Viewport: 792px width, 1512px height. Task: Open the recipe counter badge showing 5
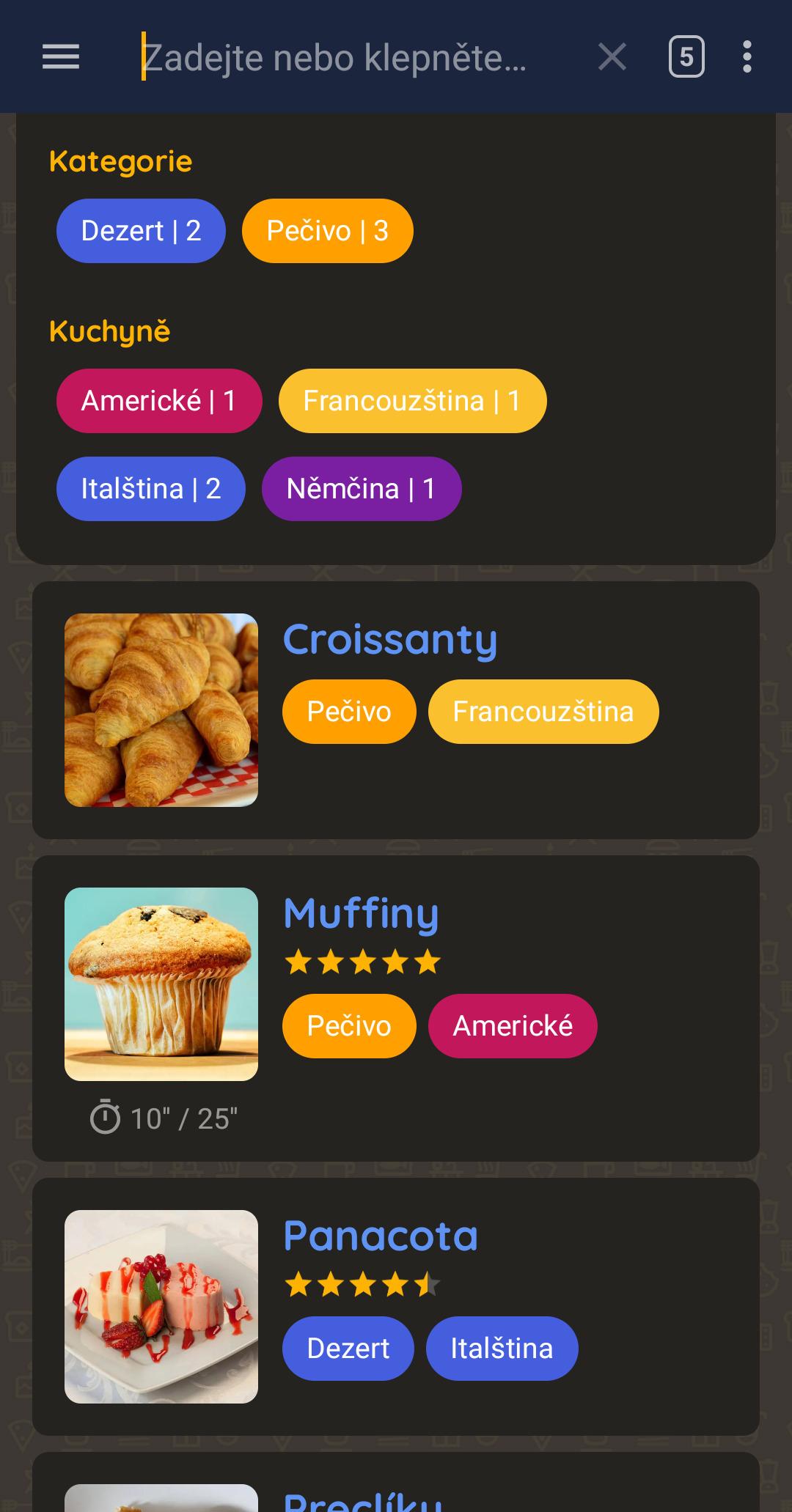686,56
